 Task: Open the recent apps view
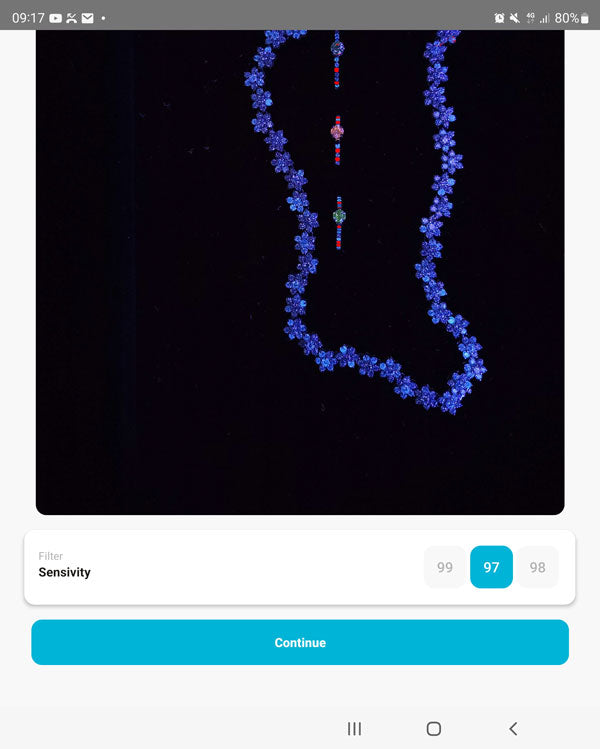pos(354,729)
